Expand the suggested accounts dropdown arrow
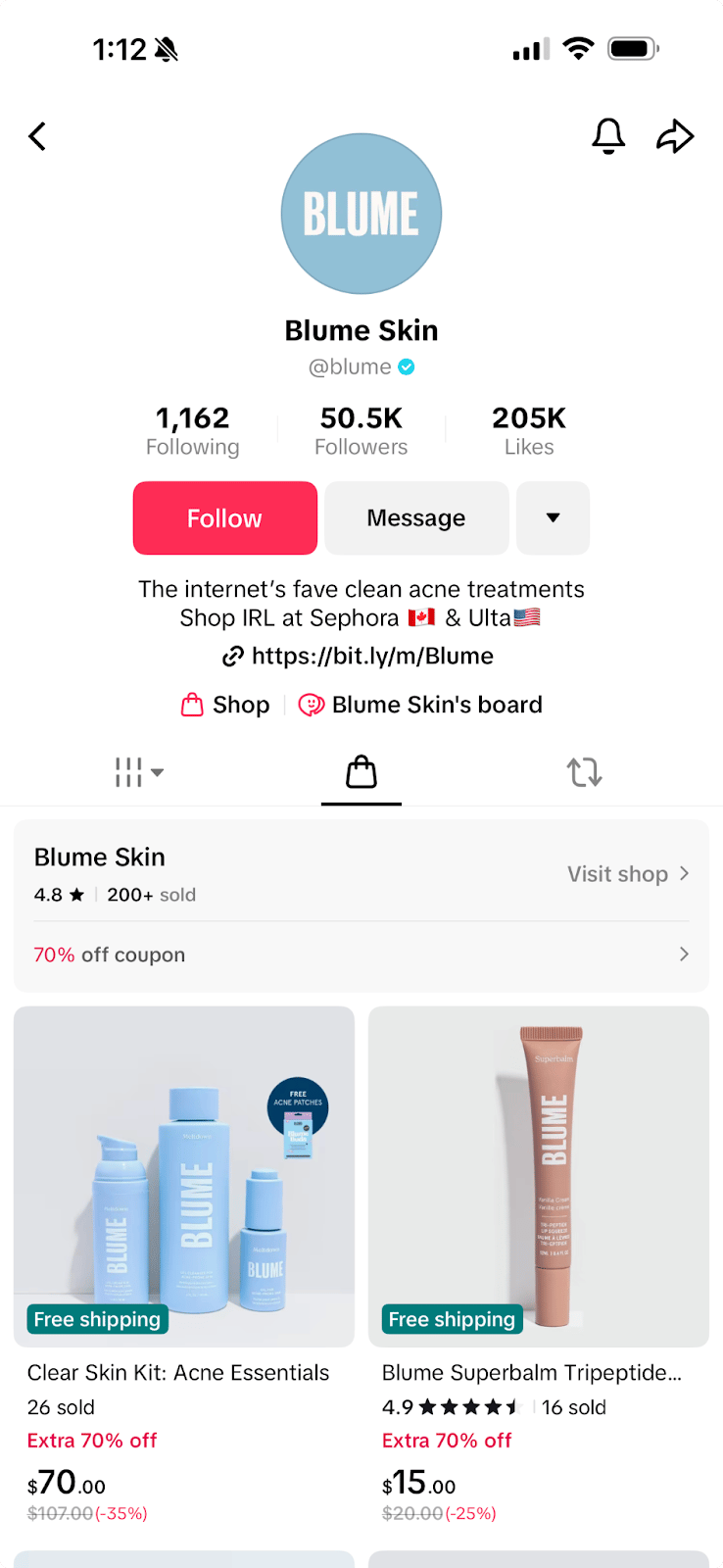723x1568 pixels. 553,517
